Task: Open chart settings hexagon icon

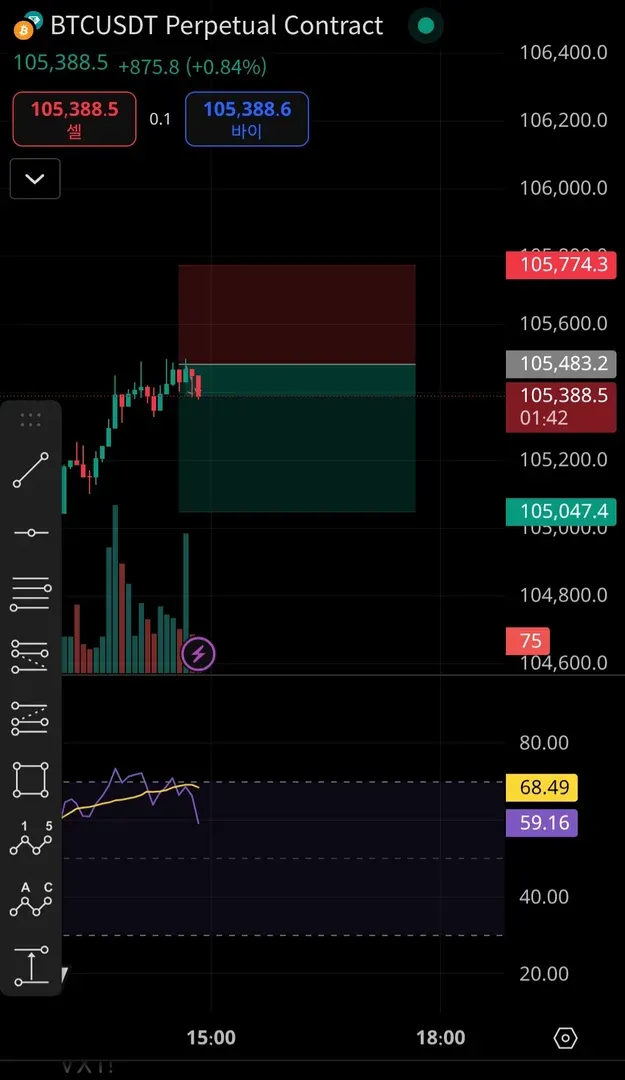Action: click(565, 1038)
